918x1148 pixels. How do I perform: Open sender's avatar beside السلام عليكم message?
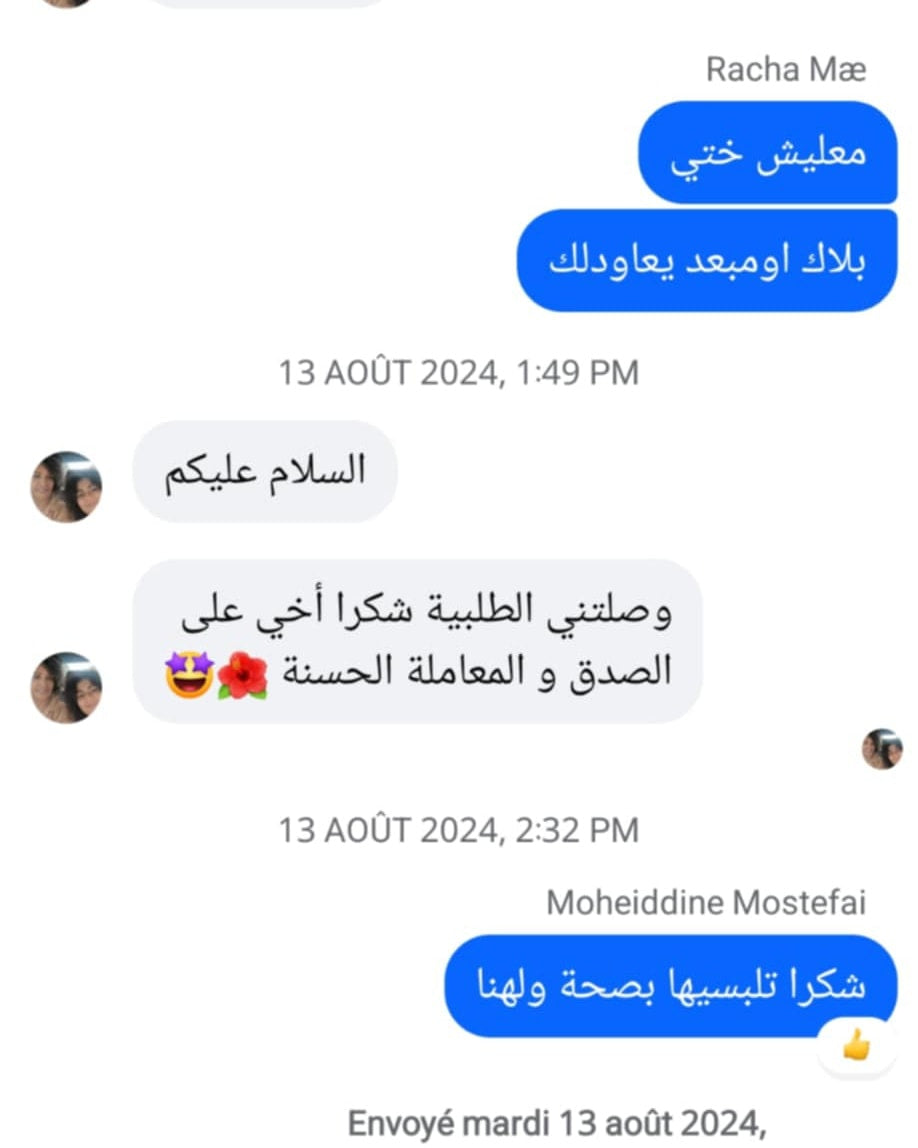(x=66, y=486)
